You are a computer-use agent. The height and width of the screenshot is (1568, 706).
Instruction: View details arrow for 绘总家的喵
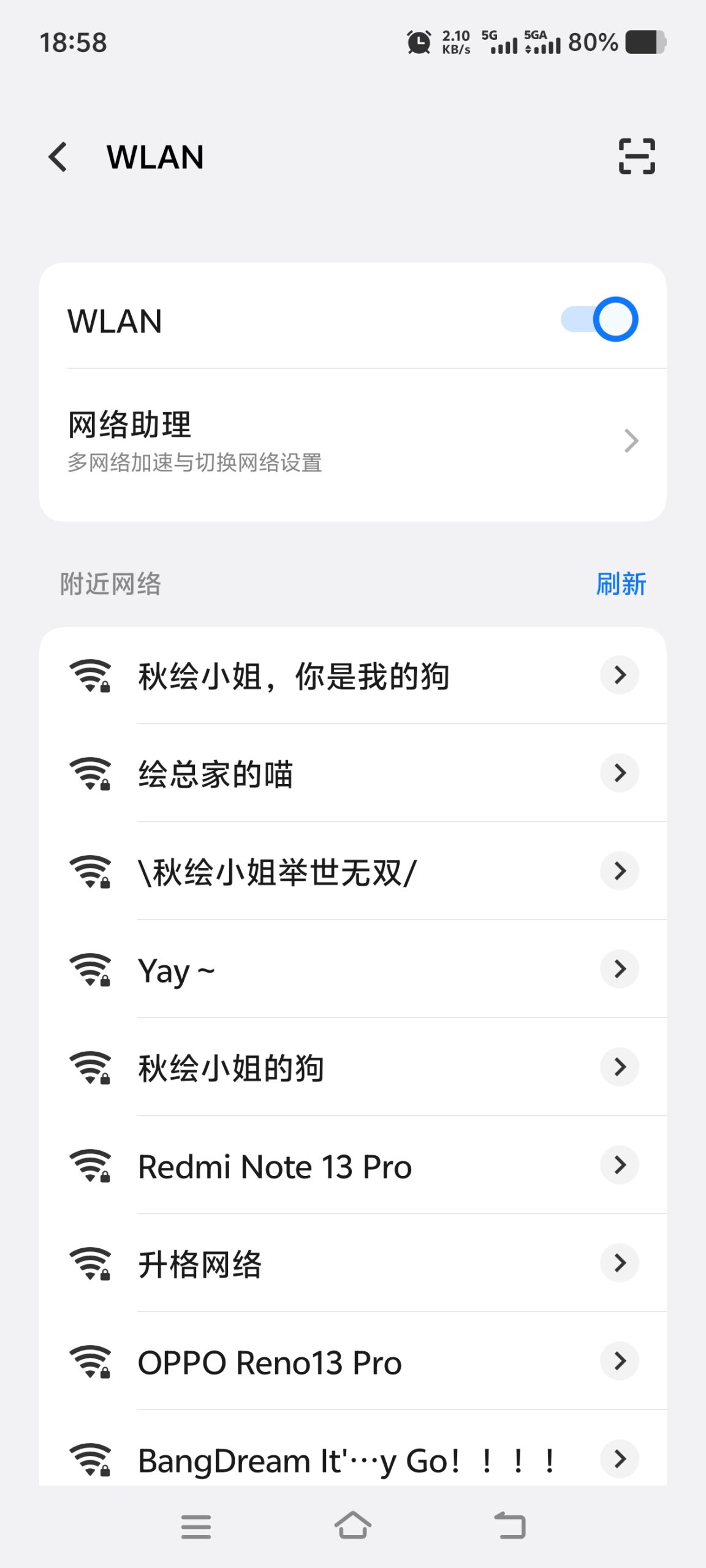point(620,773)
